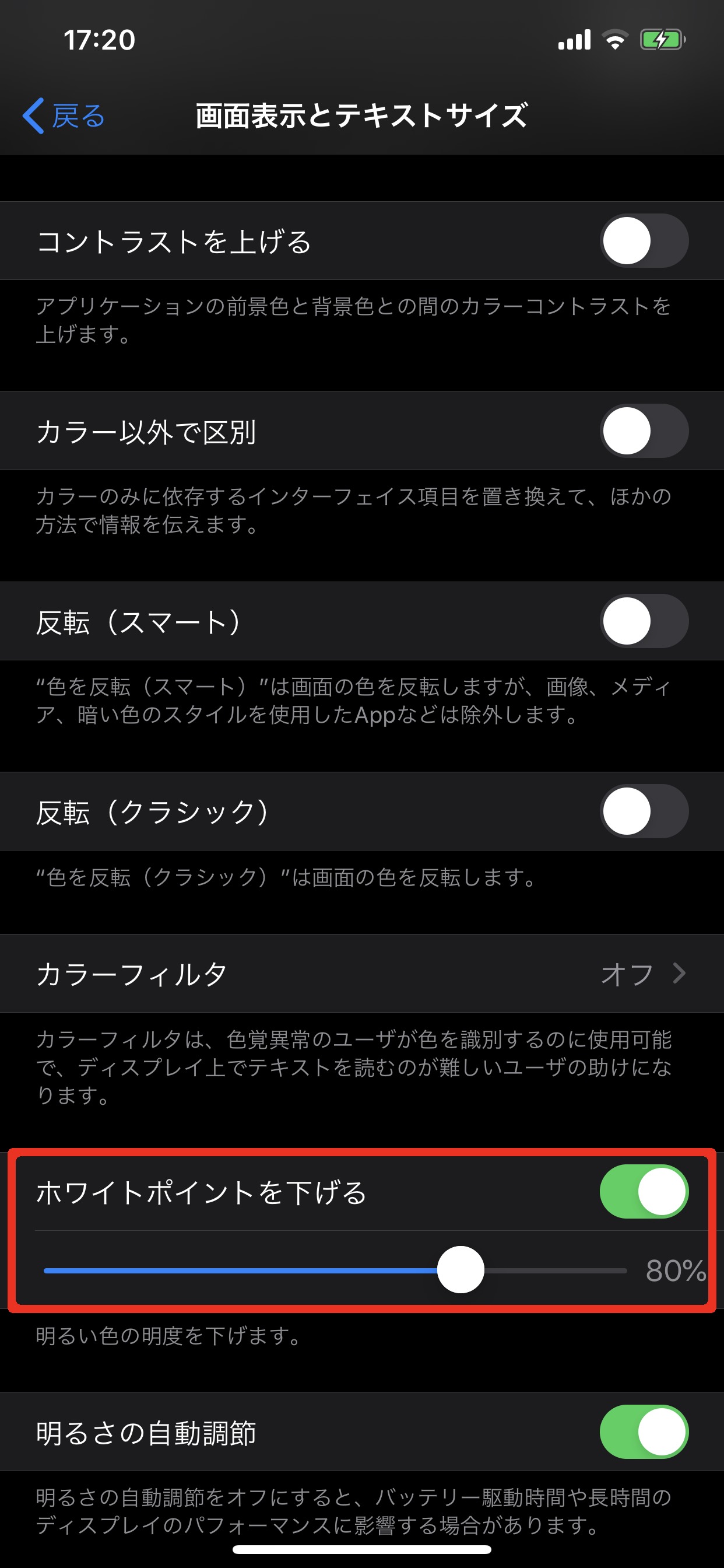Toggle 反転（スマート） on
Viewport: 724px width, 1568px height.
click(644, 621)
